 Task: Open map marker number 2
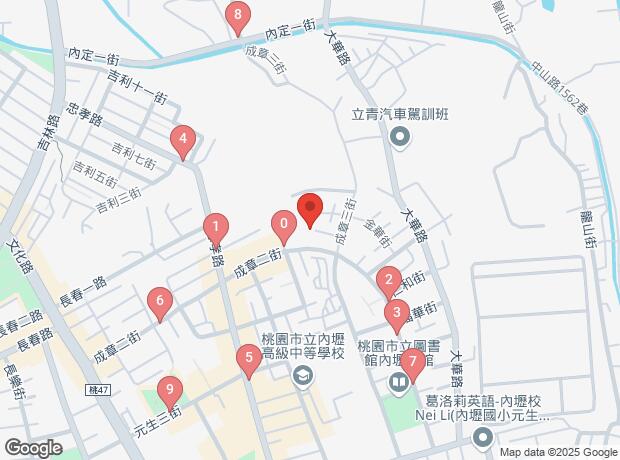(x=389, y=284)
